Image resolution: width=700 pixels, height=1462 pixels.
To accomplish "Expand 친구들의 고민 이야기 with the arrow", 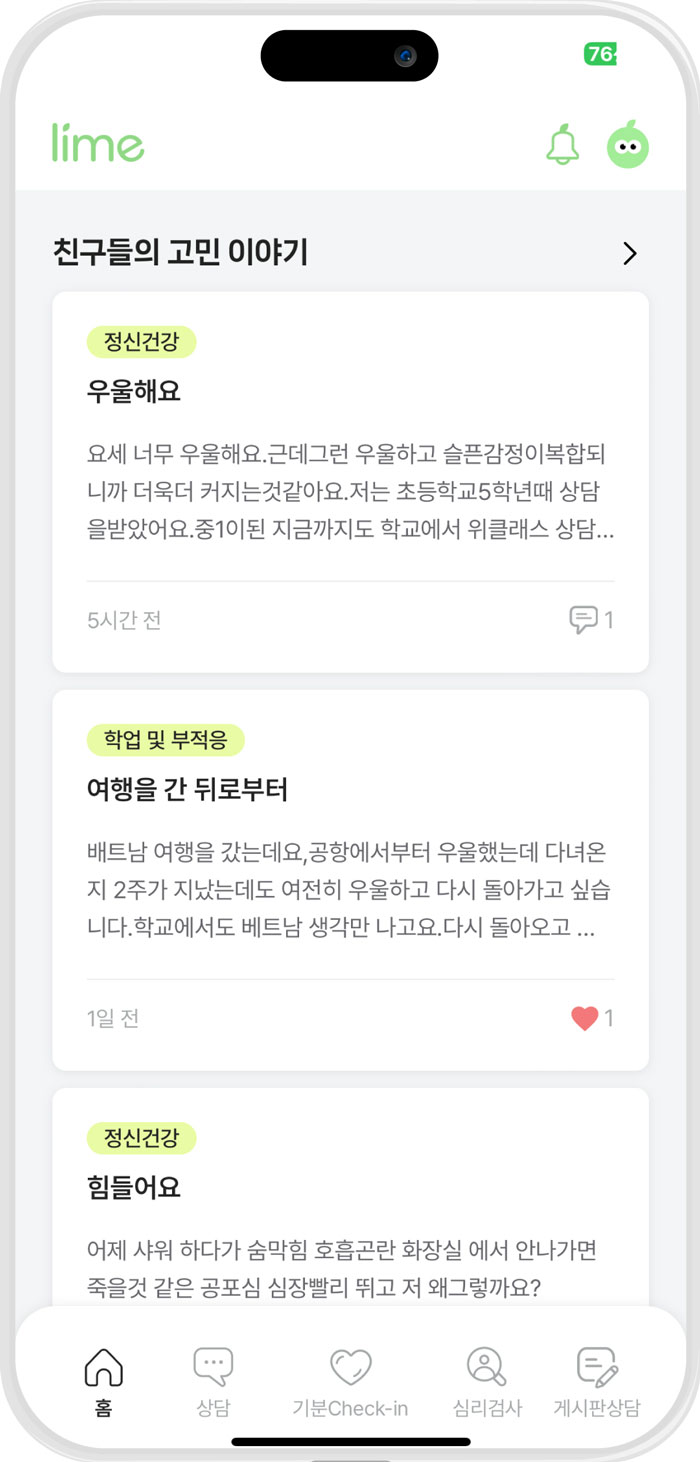I will point(629,254).
